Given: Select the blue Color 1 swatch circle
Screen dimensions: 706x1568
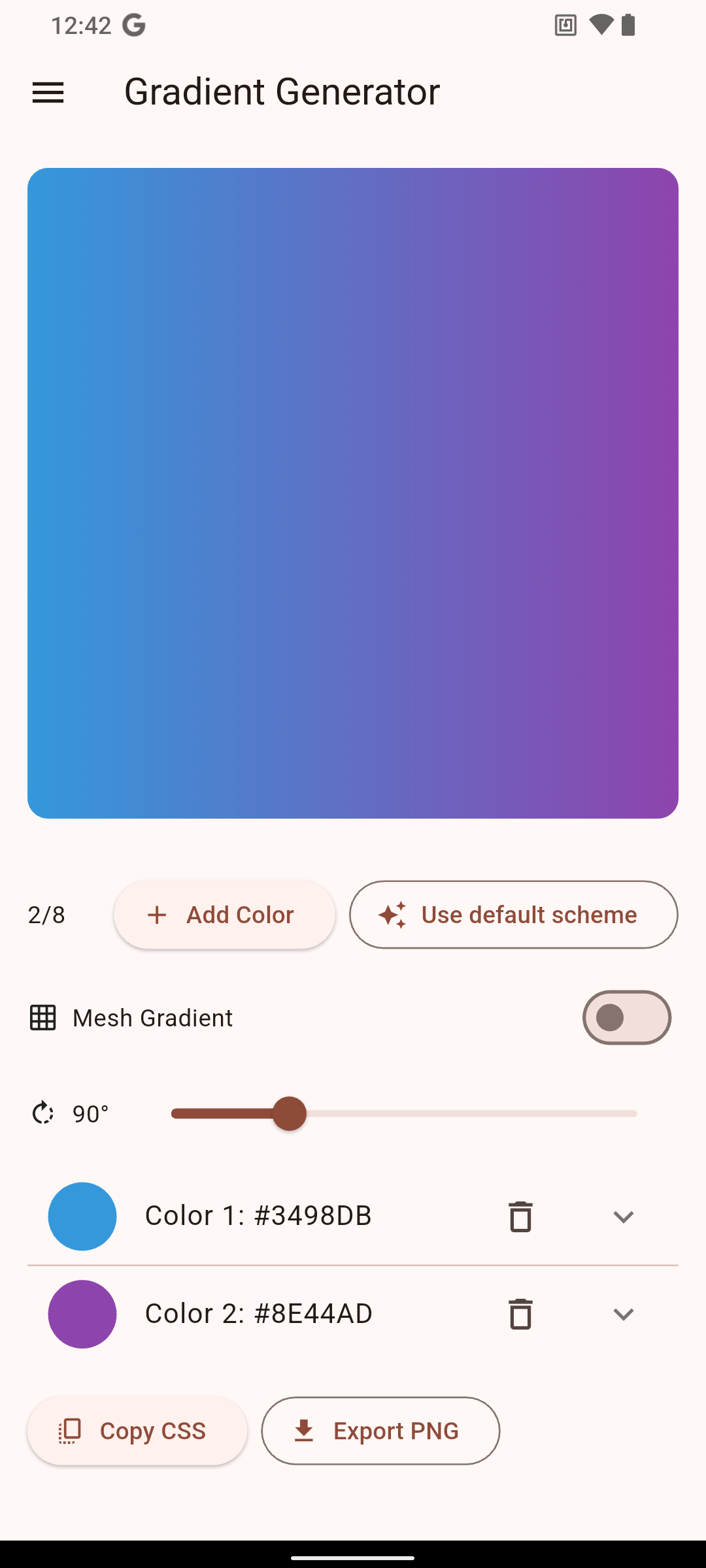Looking at the screenshot, I should pos(82,1216).
